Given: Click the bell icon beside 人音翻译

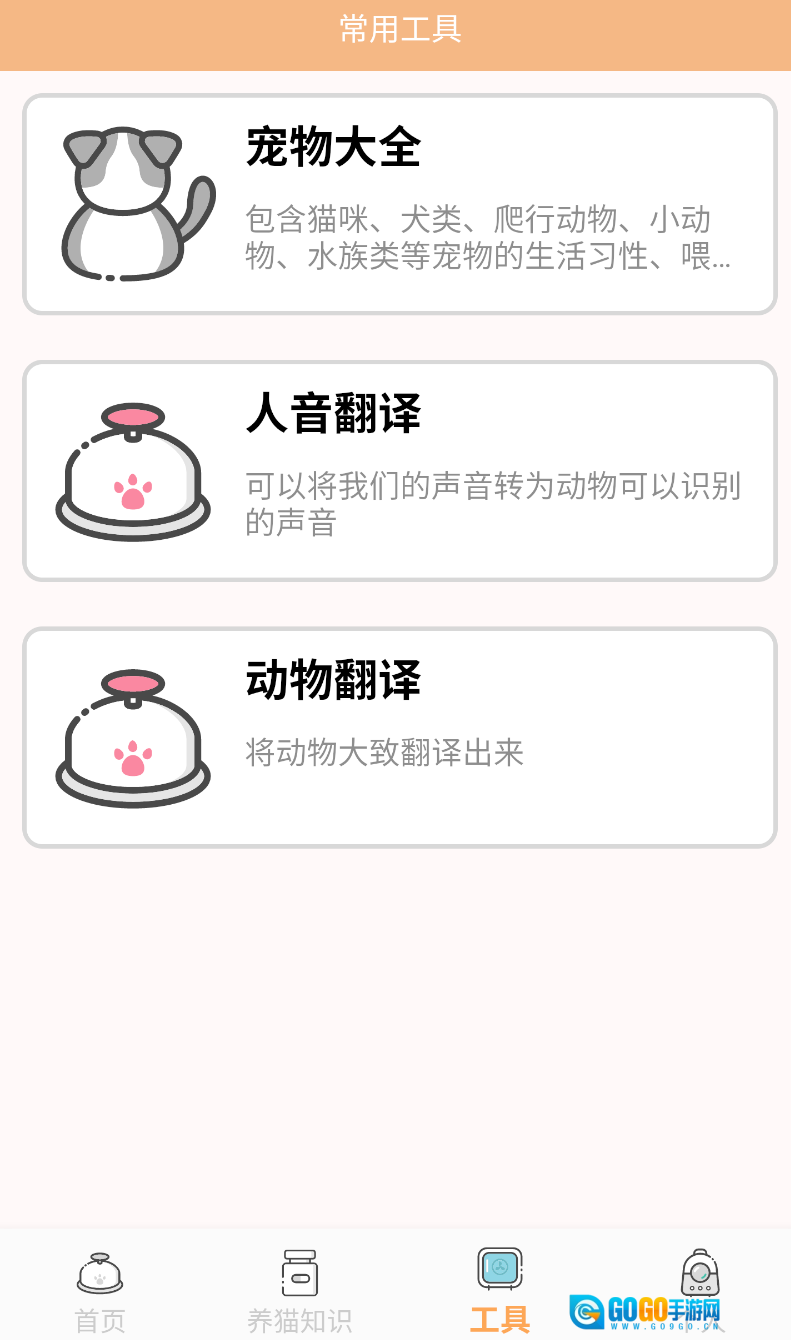Looking at the screenshot, I should pyautogui.click(x=133, y=470).
